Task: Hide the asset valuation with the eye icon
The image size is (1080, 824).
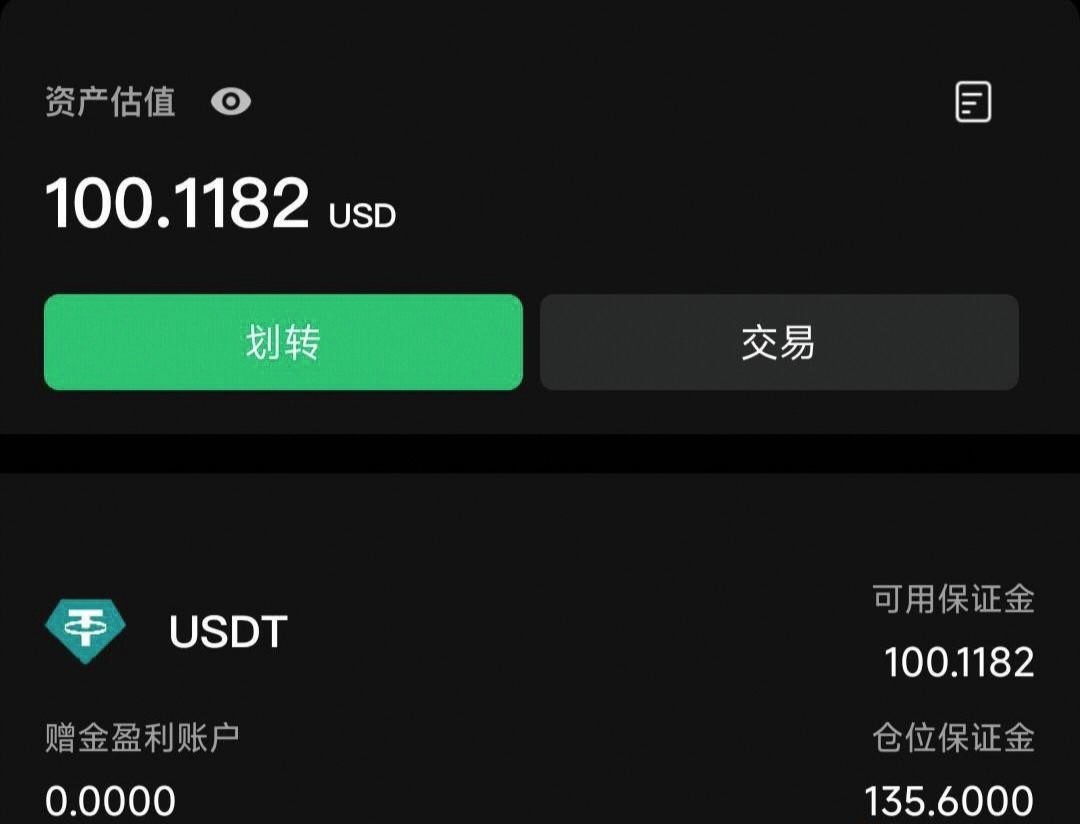Action: [231, 101]
